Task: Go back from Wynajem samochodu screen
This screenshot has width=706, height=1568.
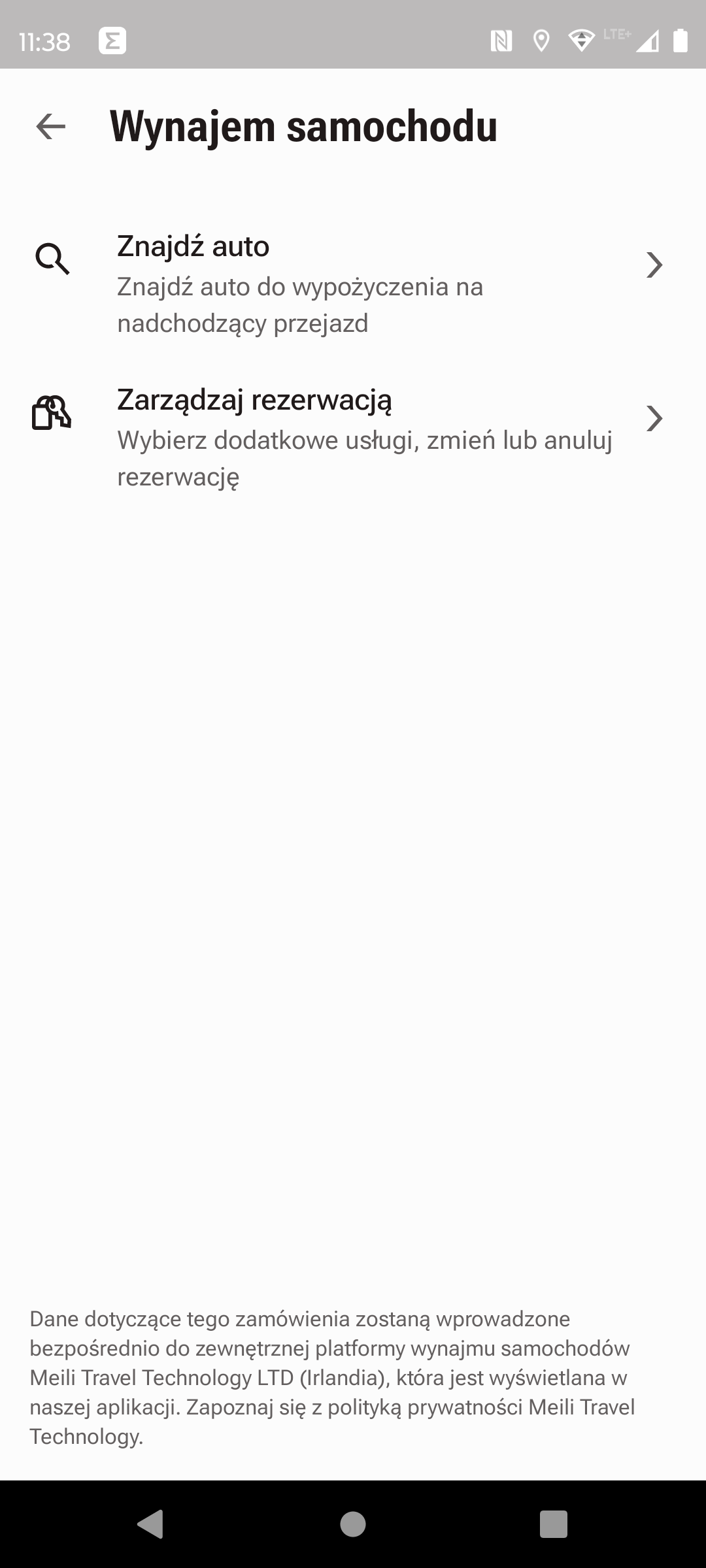Action: coord(50,126)
